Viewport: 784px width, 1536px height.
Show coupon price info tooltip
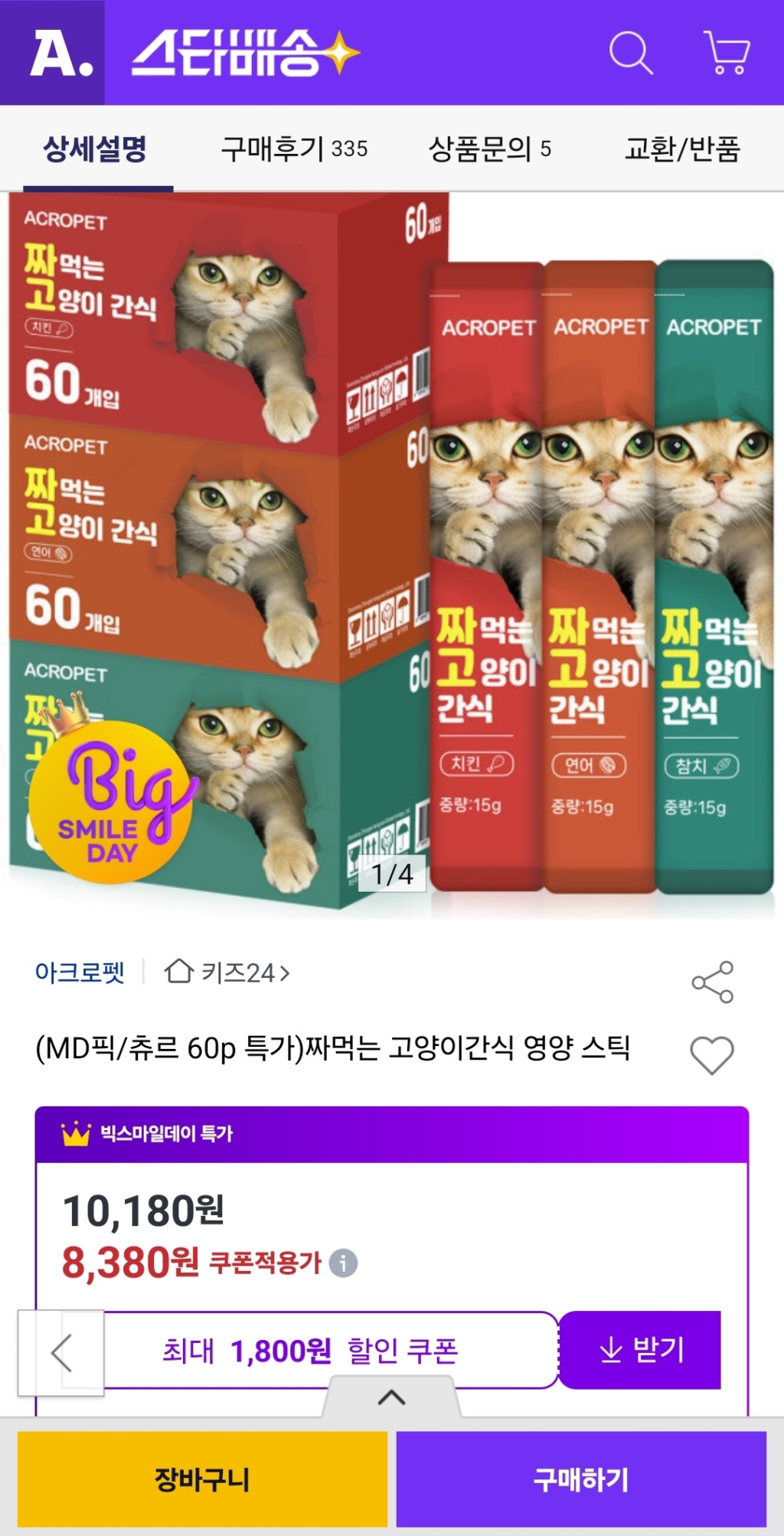point(343,1263)
